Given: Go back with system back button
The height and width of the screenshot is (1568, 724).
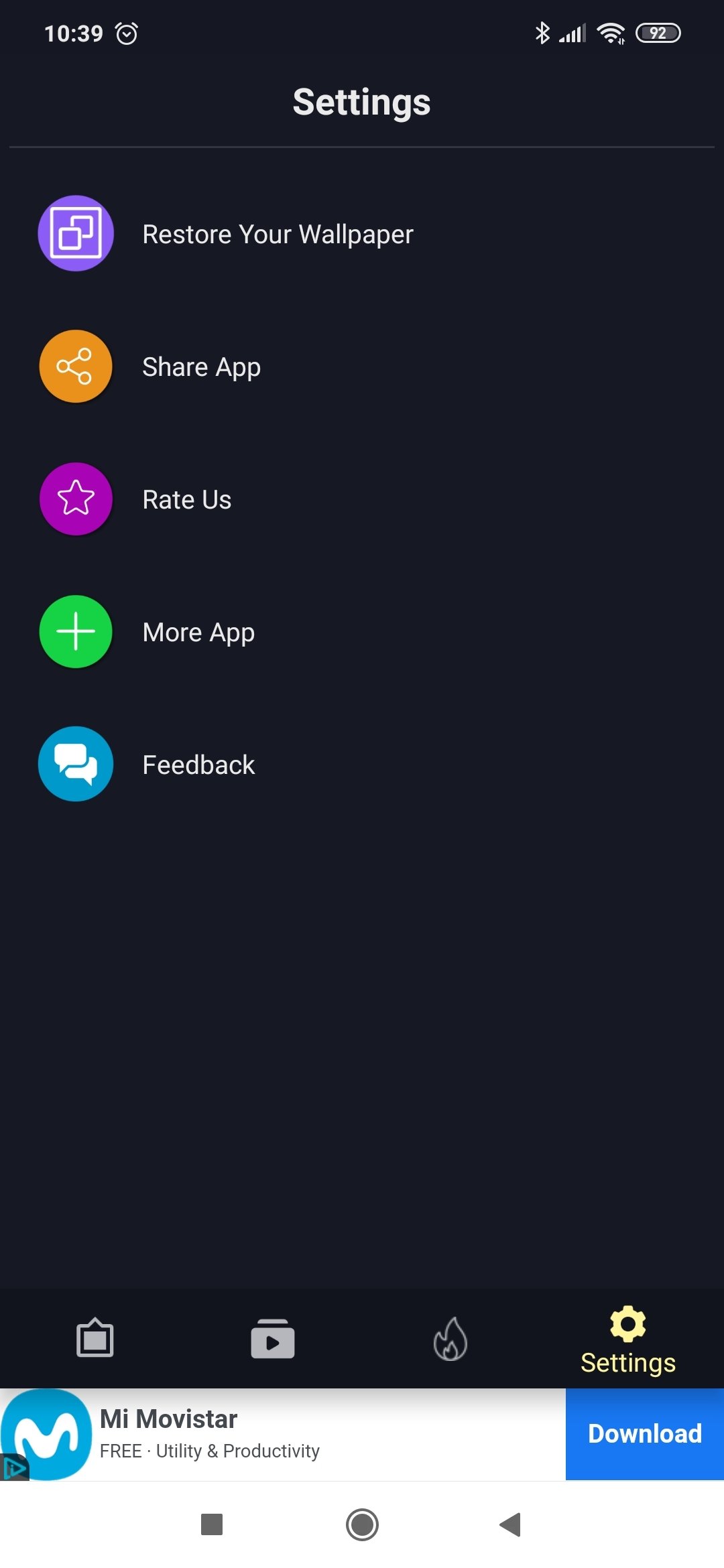Looking at the screenshot, I should tap(511, 1524).
